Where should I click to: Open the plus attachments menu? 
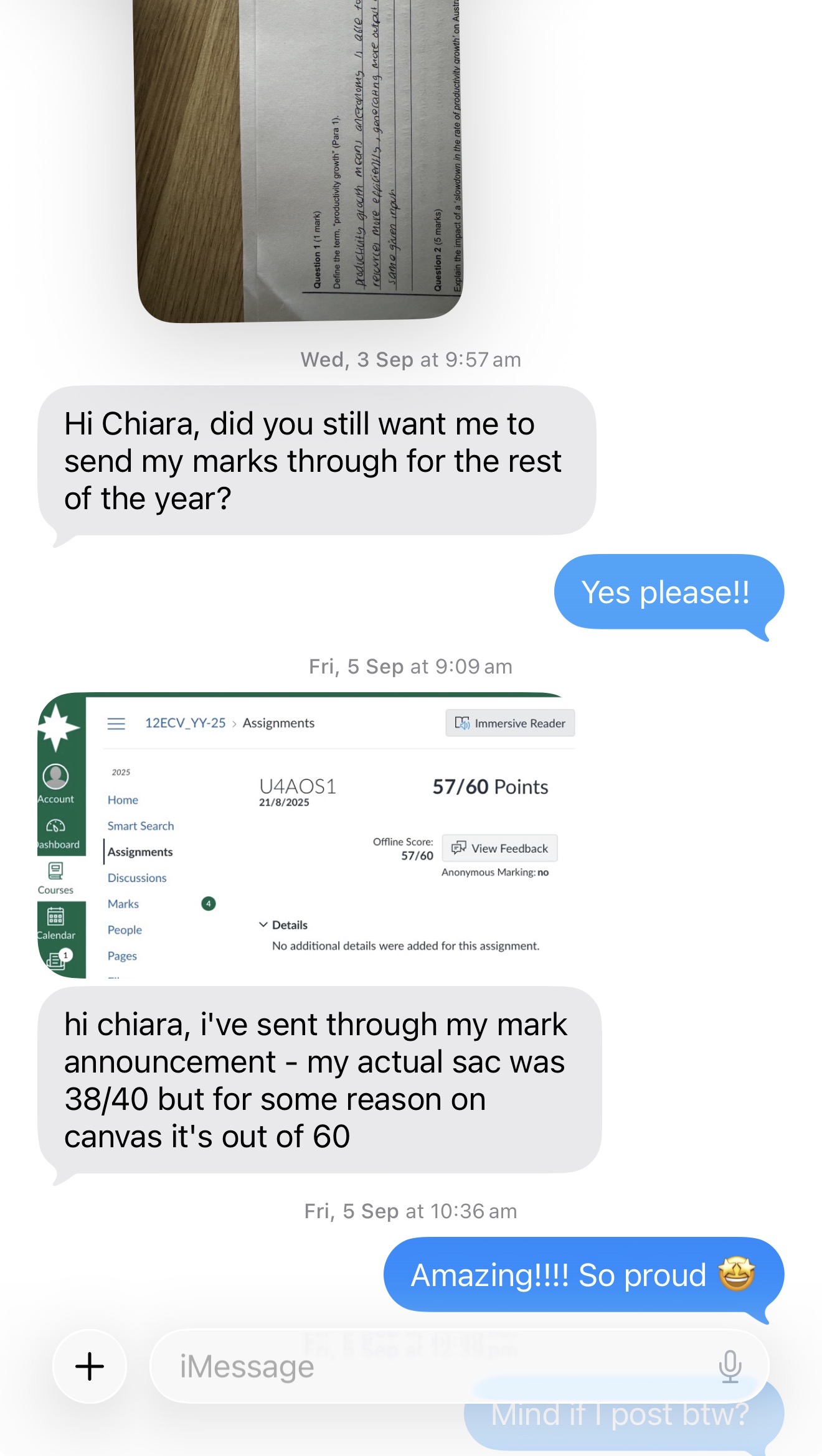[90, 1366]
